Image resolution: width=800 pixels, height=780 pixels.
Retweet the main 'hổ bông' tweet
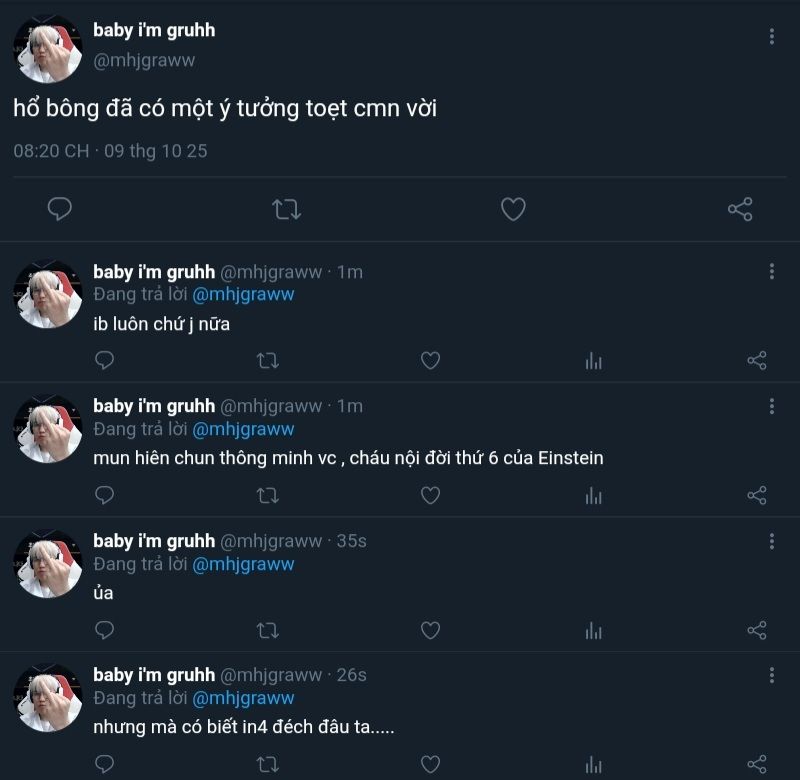(x=287, y=209)
